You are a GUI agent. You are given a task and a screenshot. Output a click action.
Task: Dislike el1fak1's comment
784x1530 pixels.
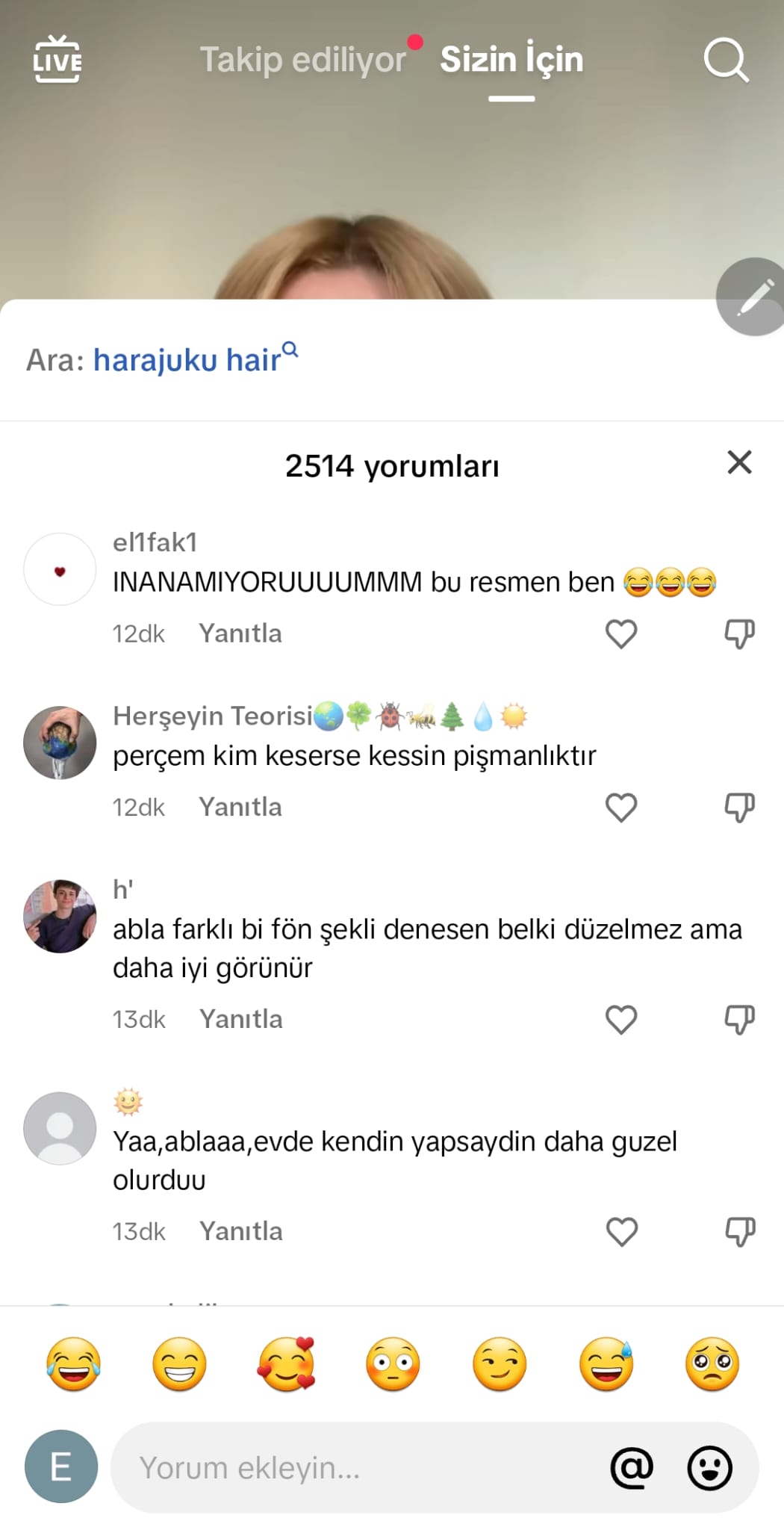coord(739,634)
